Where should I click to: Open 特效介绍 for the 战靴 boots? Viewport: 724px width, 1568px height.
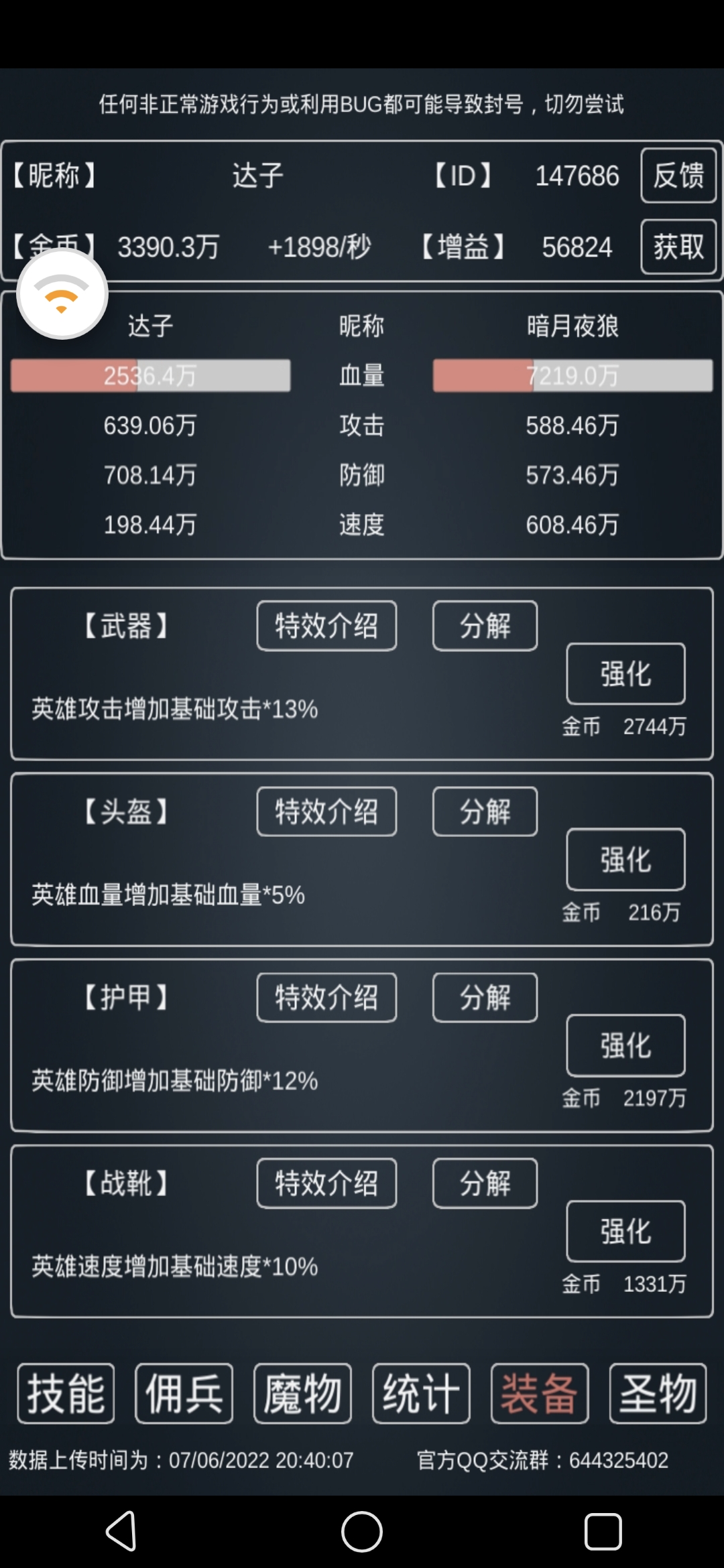click(x=326, y=1183)
